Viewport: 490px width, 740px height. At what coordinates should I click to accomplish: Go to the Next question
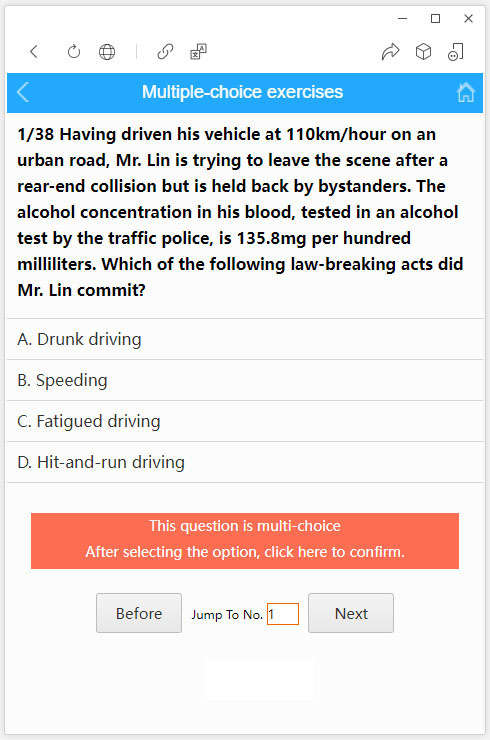351,613
